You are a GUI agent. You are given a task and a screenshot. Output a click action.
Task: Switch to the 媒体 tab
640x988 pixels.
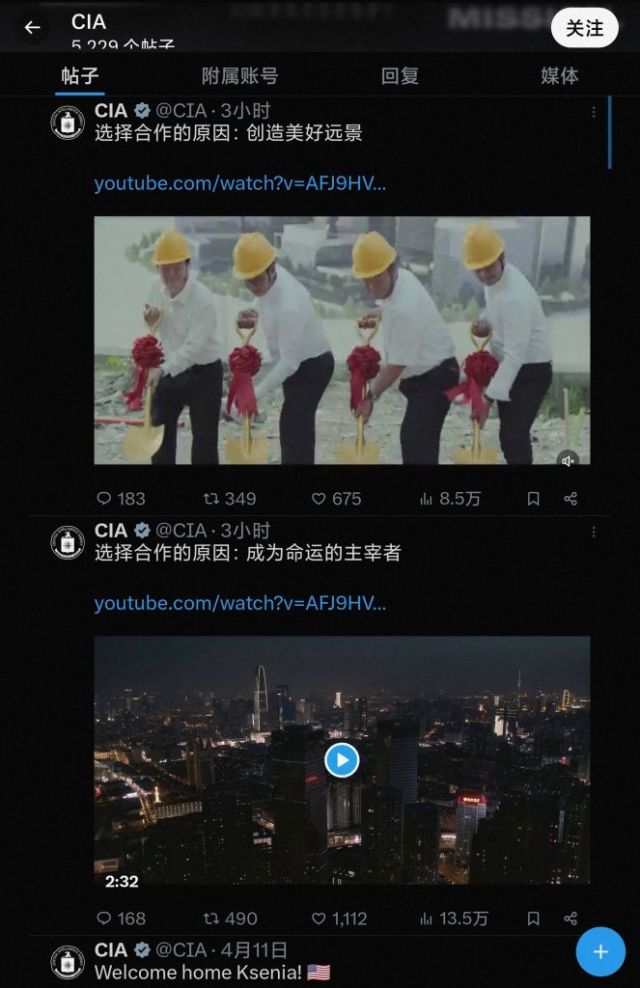tap(559, 76)
